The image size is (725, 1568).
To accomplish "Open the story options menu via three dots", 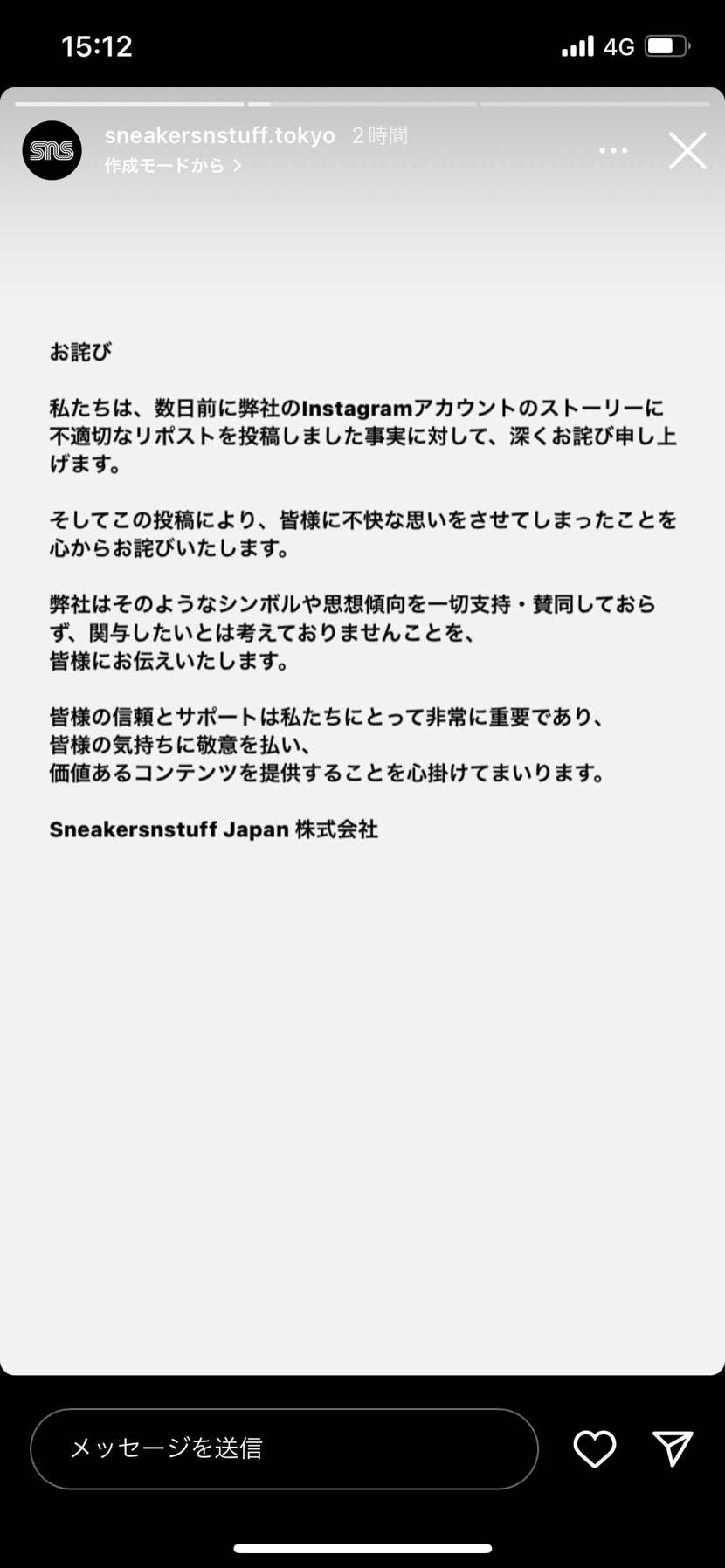I will pyautogui.click(x=614, y=150).
